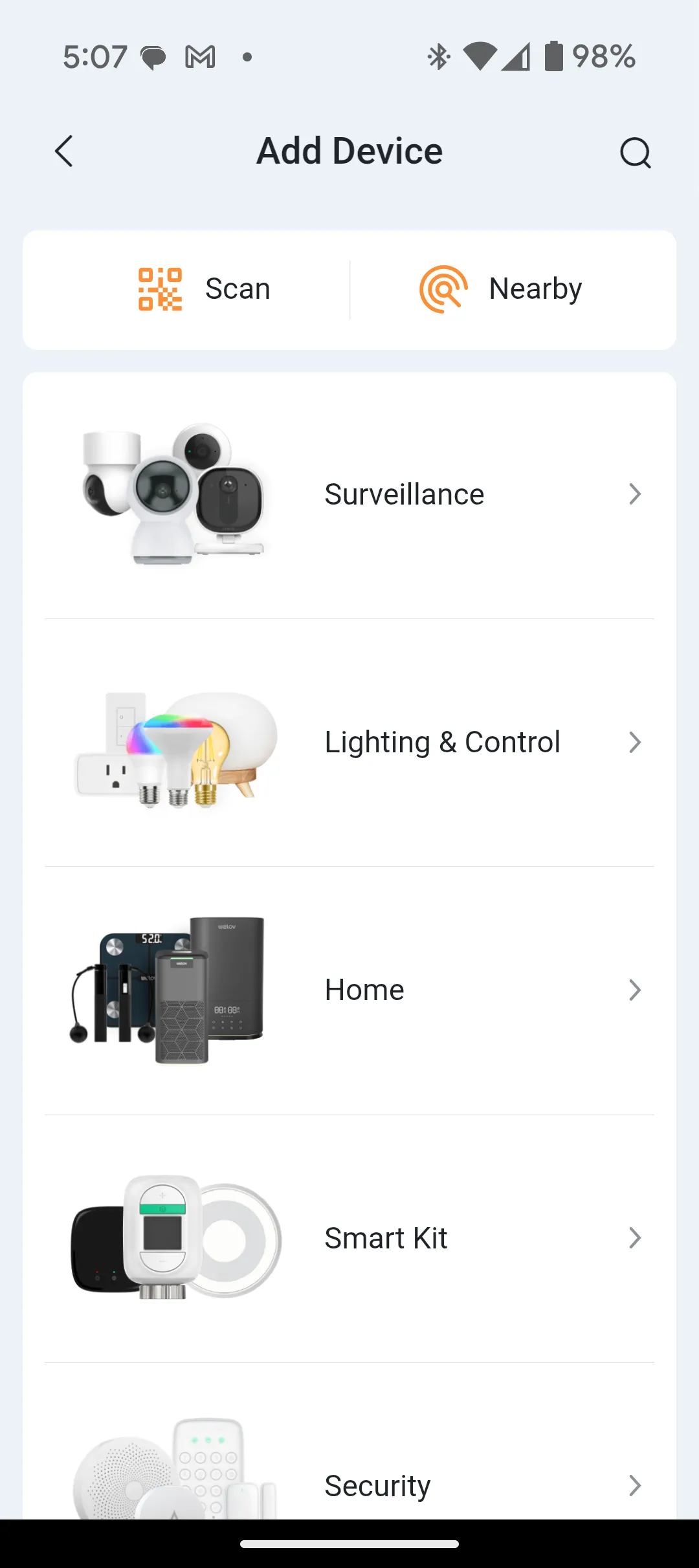Go back from Add Device

coord(63,152)
